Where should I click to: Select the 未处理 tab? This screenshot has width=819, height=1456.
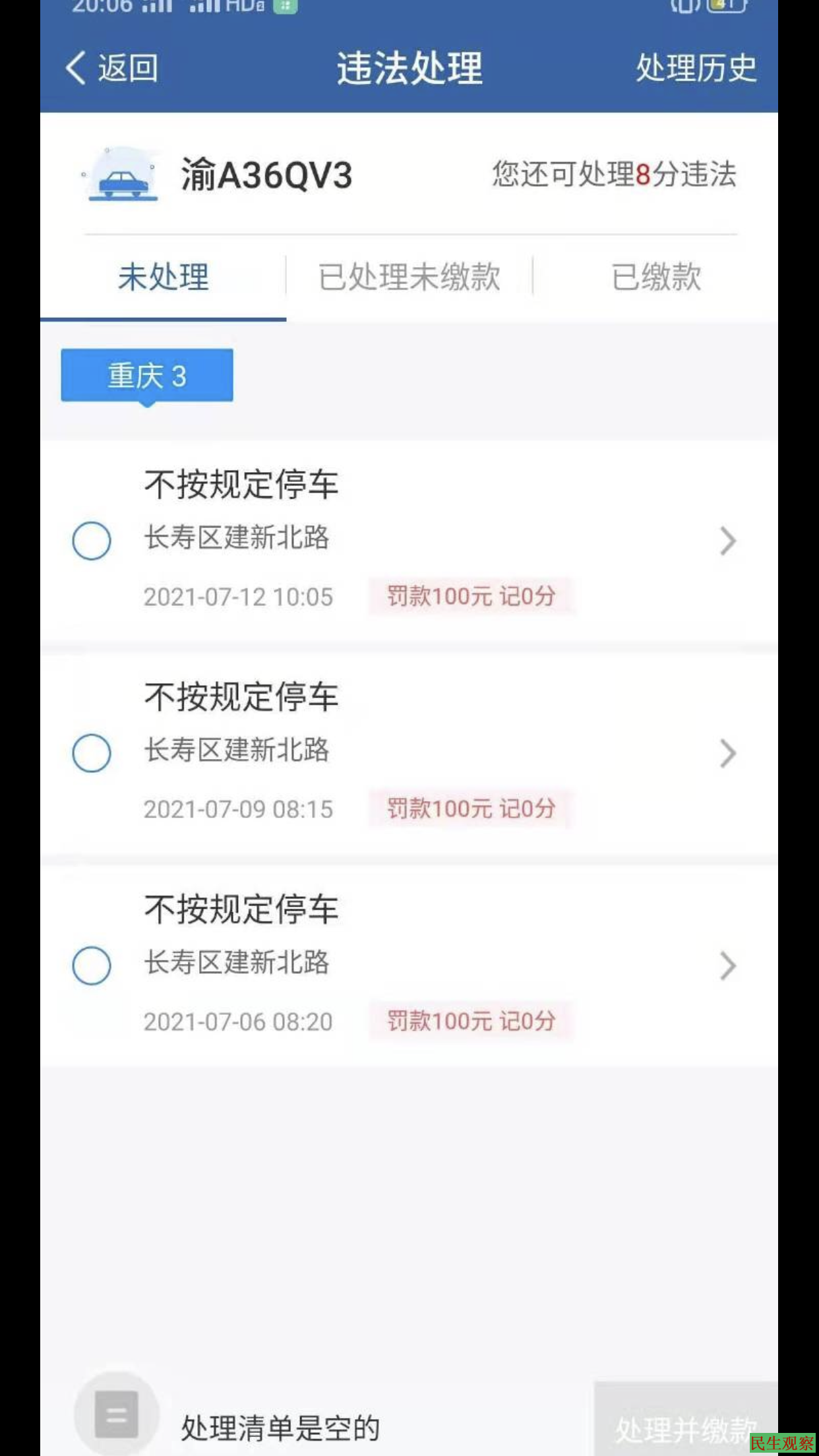(x=163, y=277)
